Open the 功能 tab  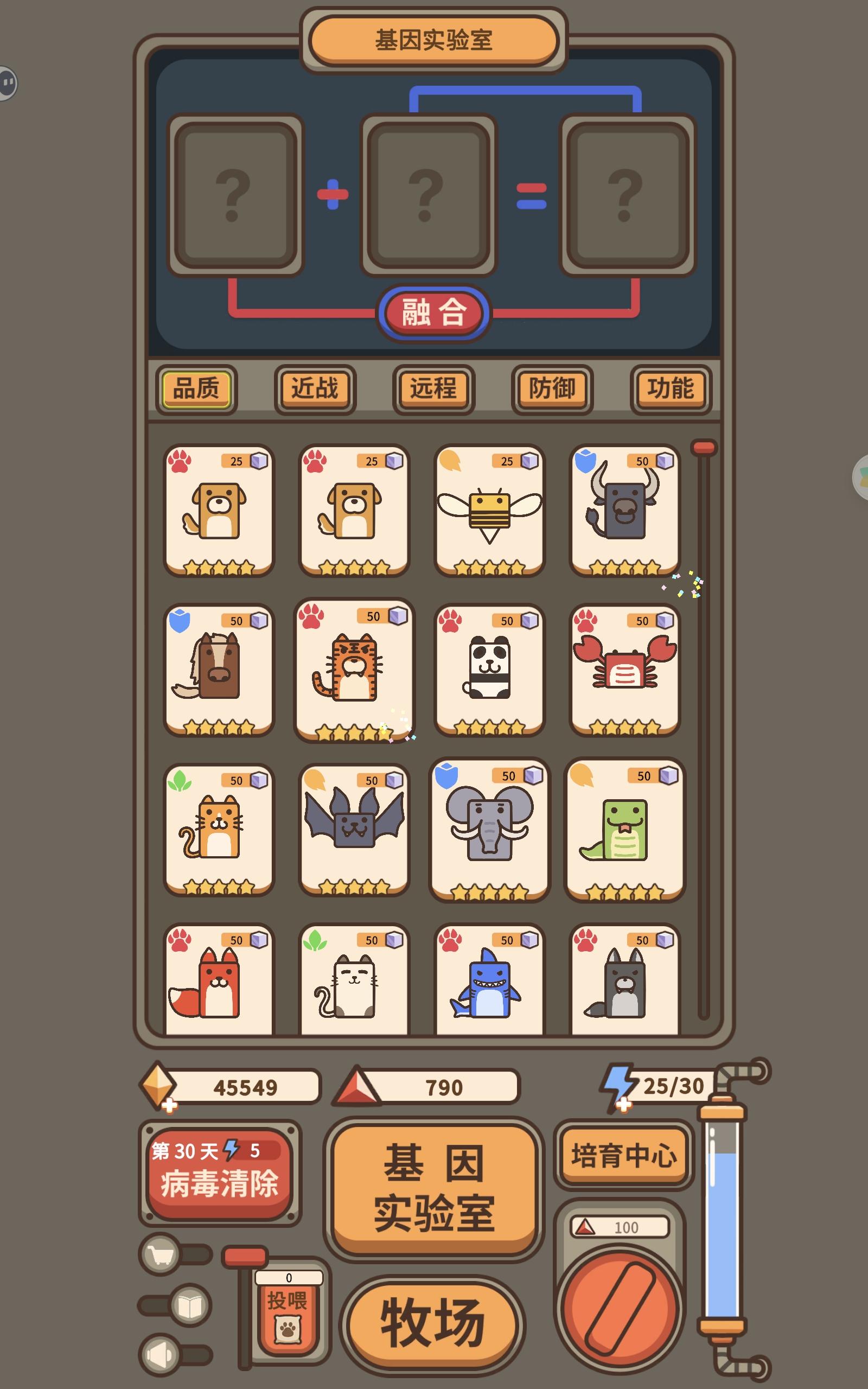[x=670, y=389]
